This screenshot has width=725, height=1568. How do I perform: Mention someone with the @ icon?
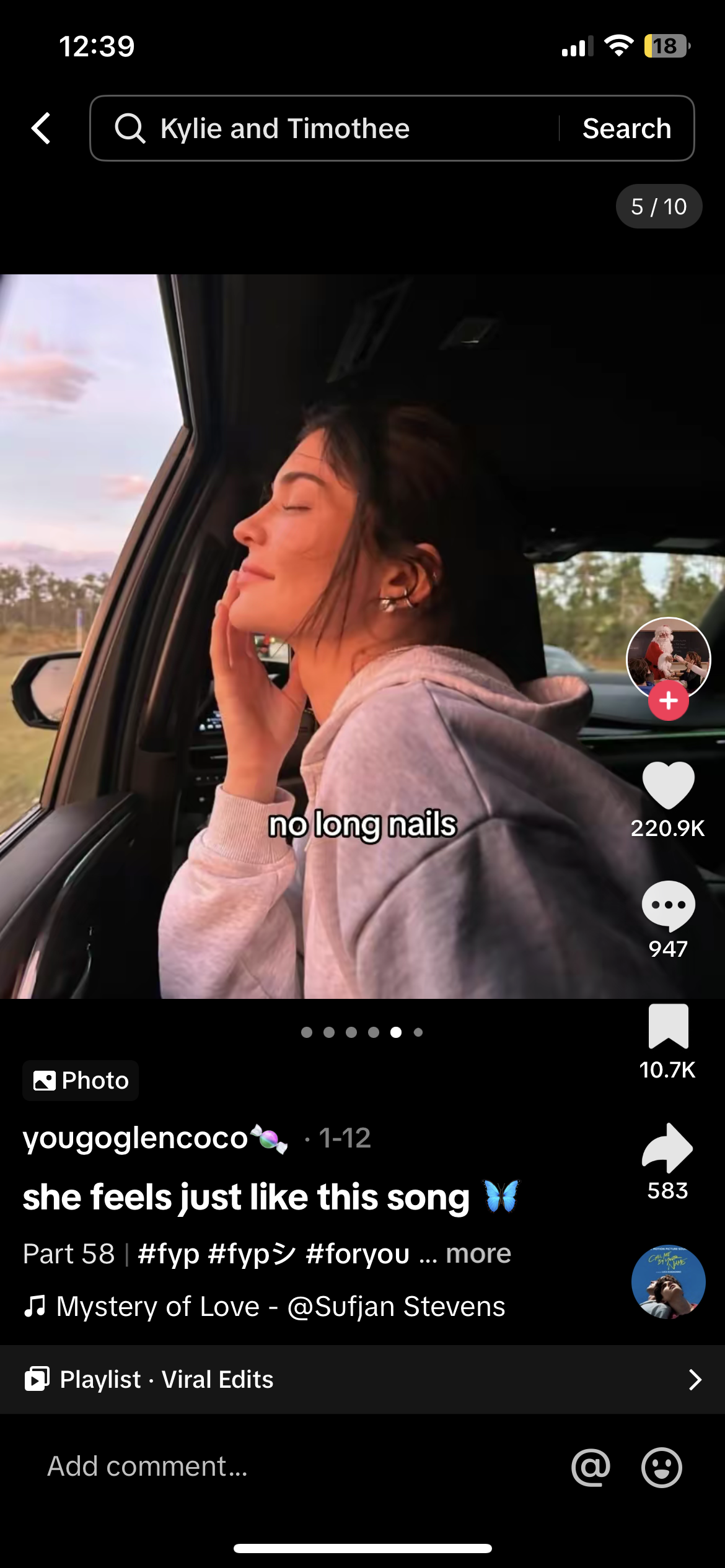coord(591,1466)
